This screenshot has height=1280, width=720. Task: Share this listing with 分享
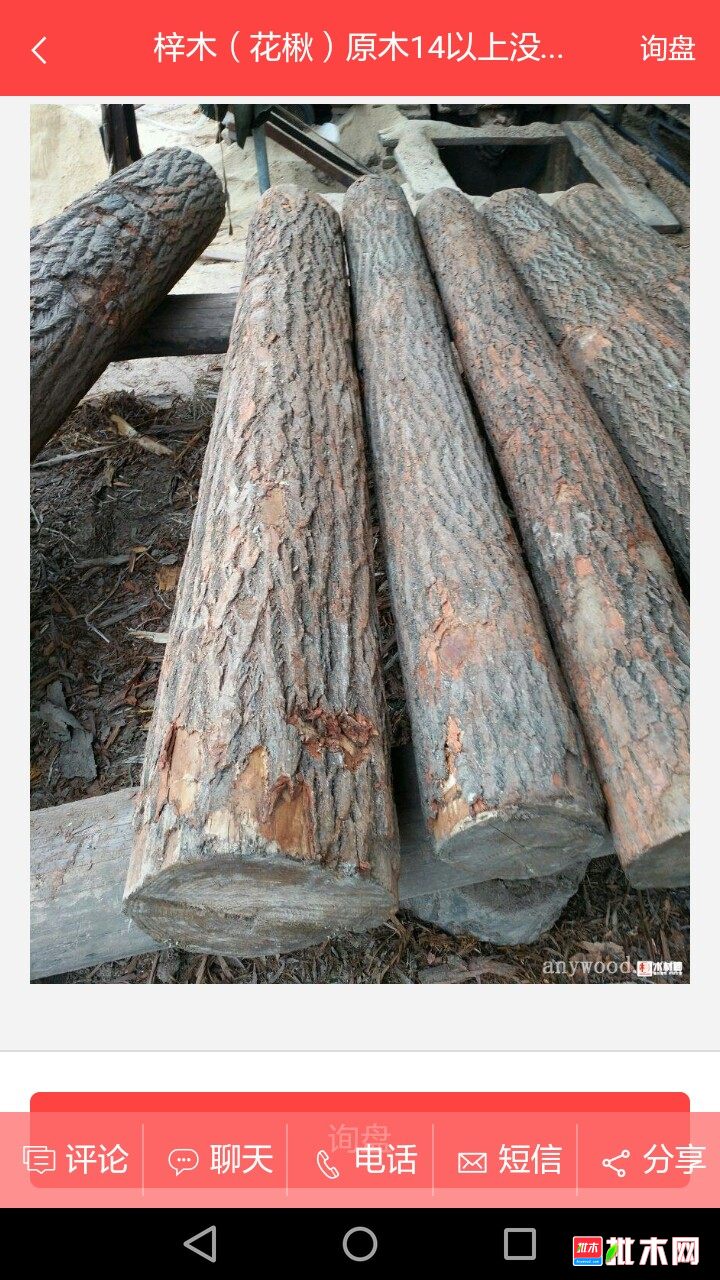[x=653, y=1160]
